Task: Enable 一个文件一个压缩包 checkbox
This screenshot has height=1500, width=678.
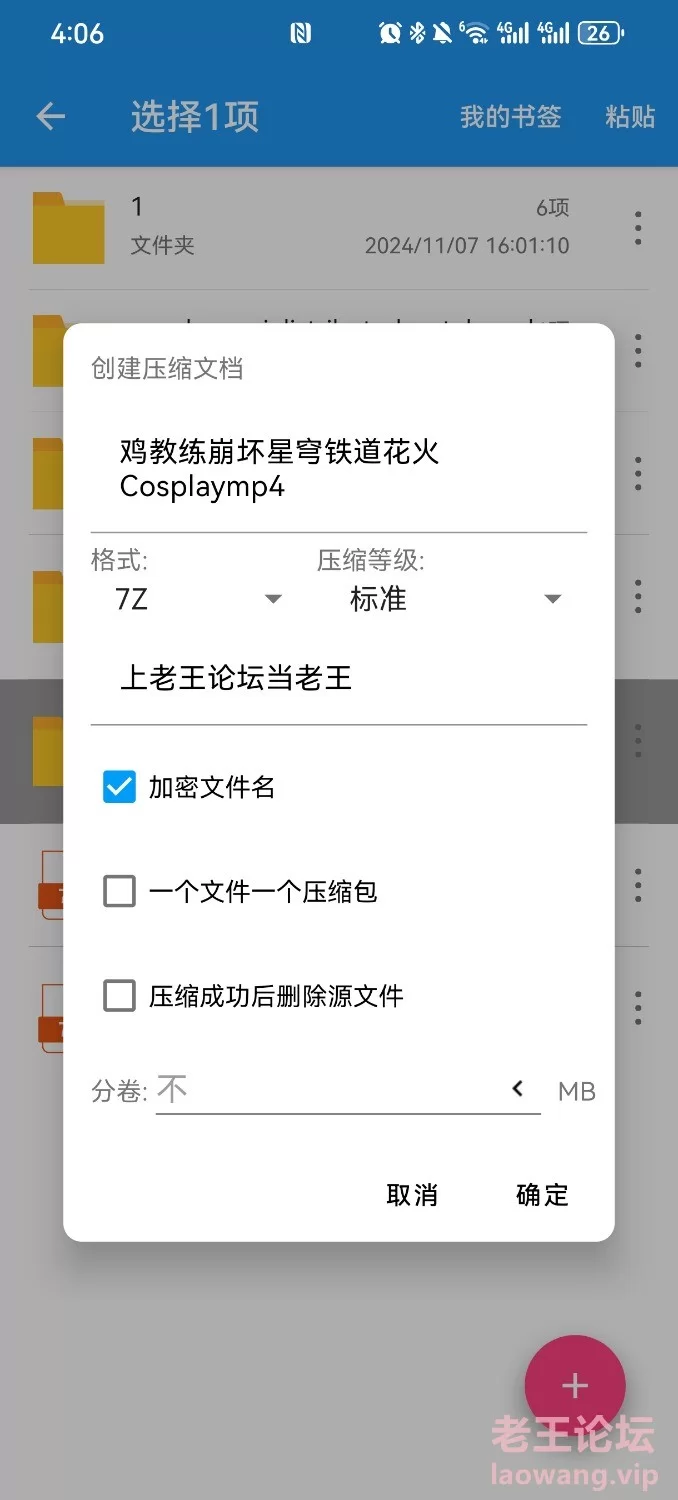Action: (120, 891)
